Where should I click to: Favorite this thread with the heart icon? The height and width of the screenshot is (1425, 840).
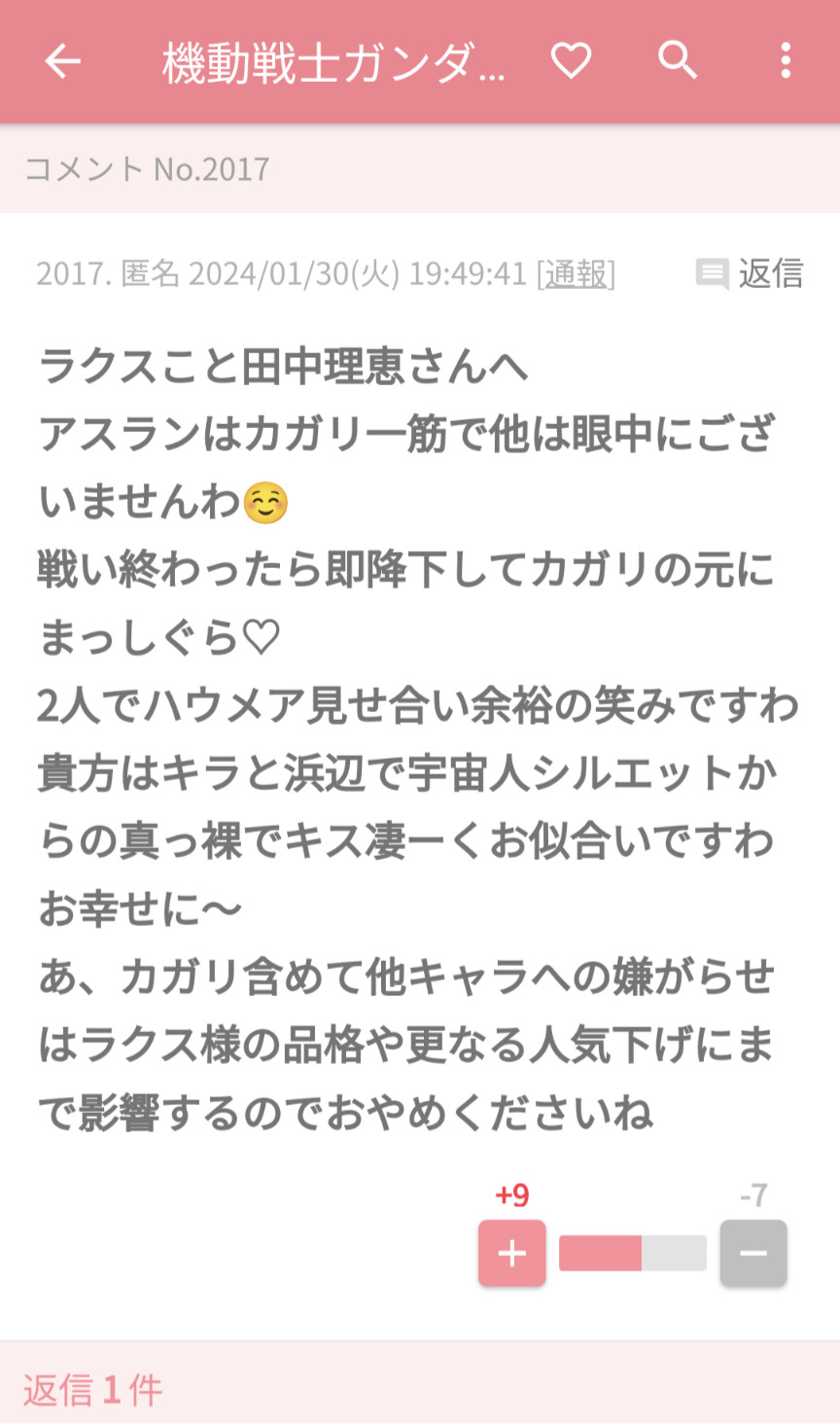click(x=571, y=61)
